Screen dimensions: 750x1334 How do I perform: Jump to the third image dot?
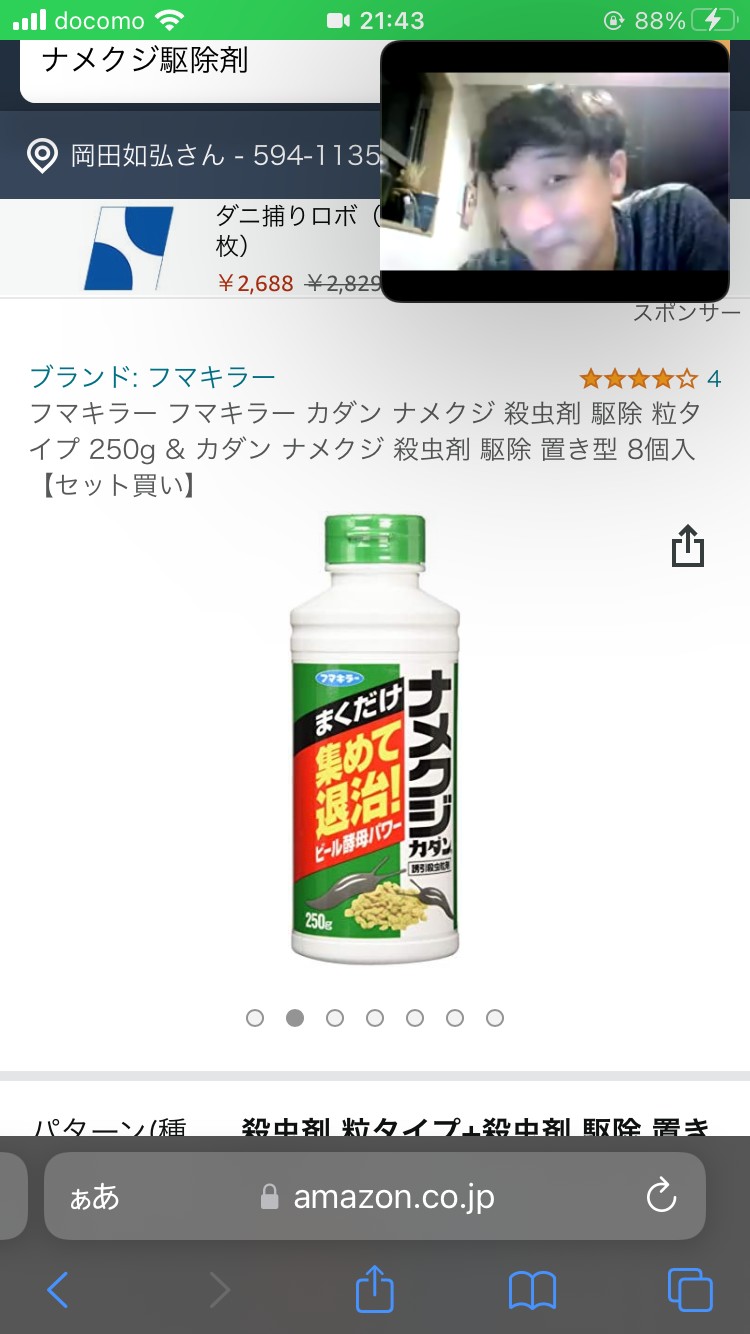click(335, 1018)
